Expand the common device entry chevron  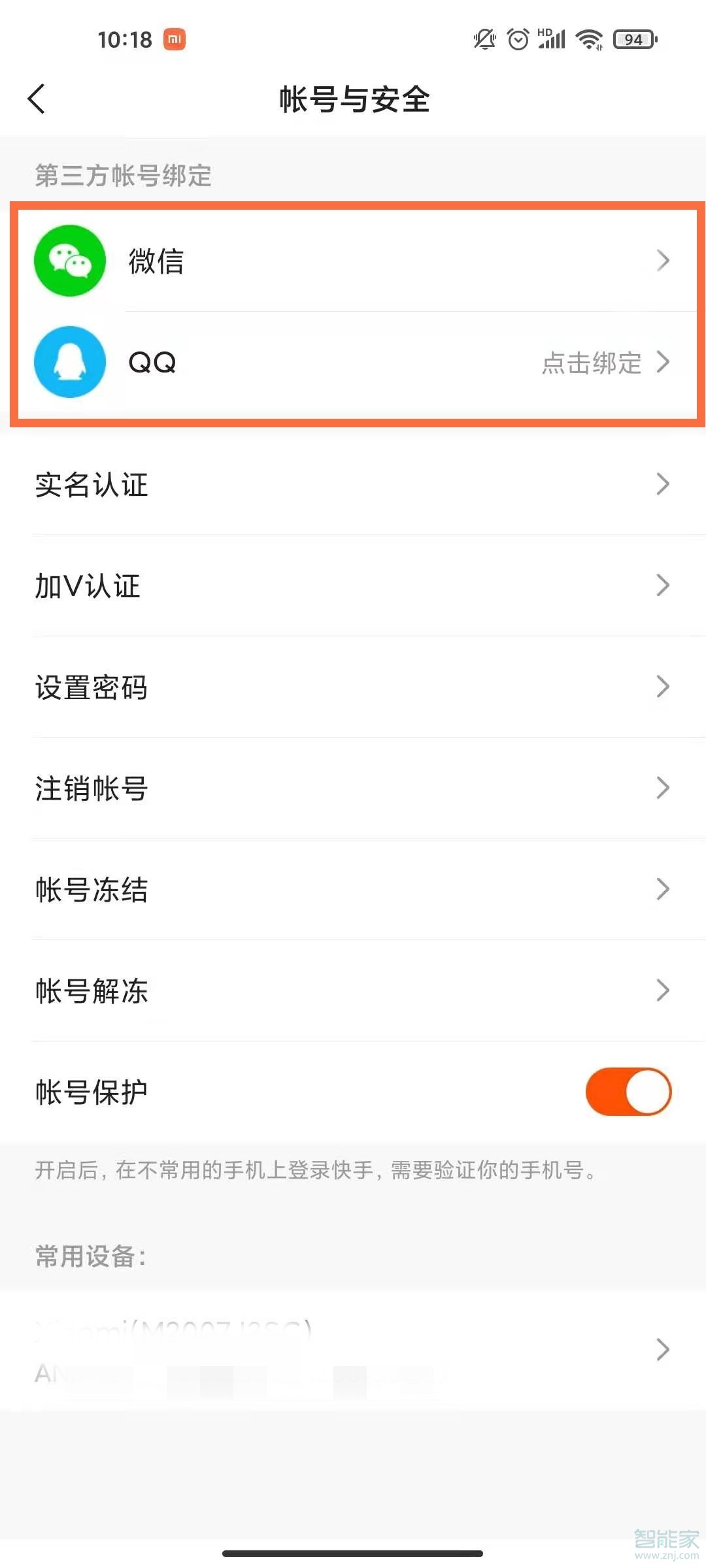[662, 1350]
